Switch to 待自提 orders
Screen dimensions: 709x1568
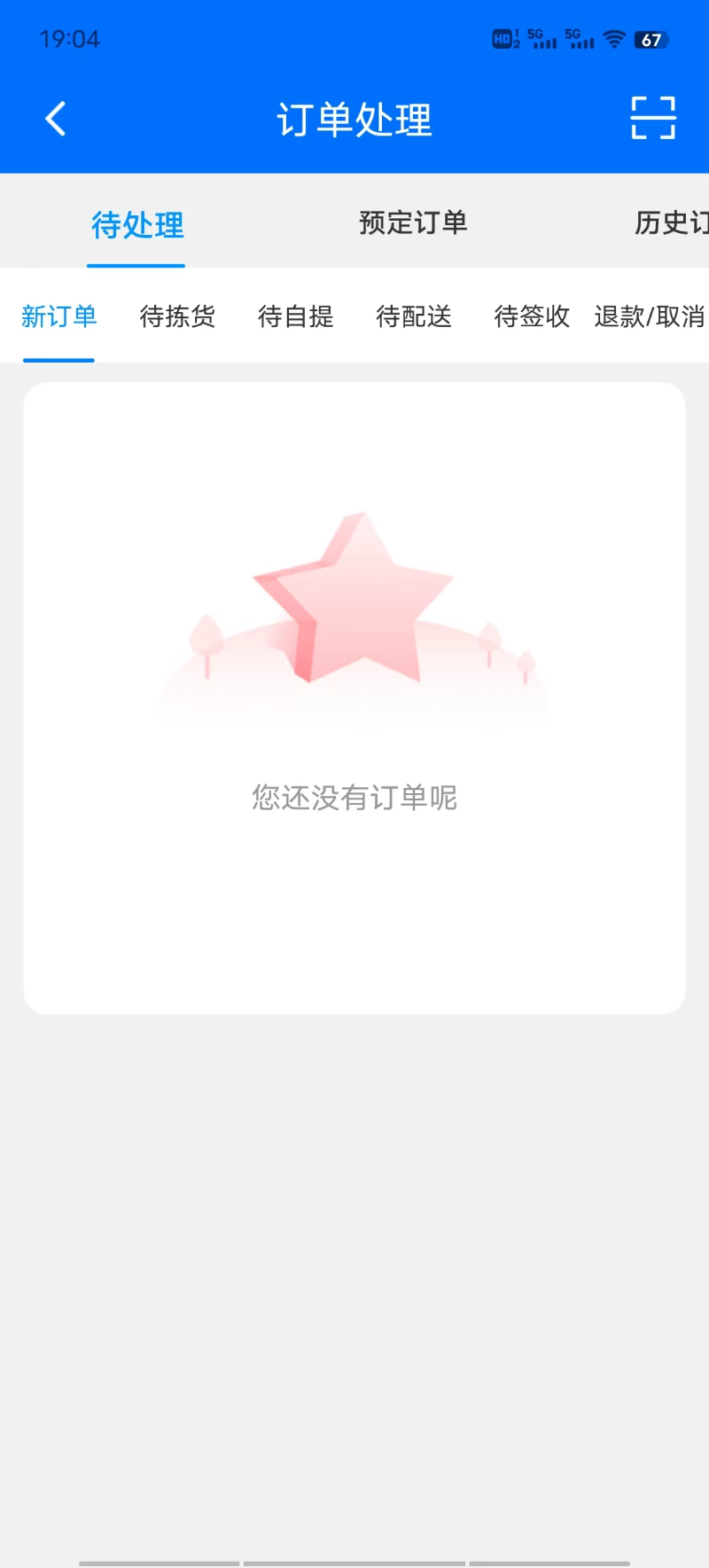(295, 317)
